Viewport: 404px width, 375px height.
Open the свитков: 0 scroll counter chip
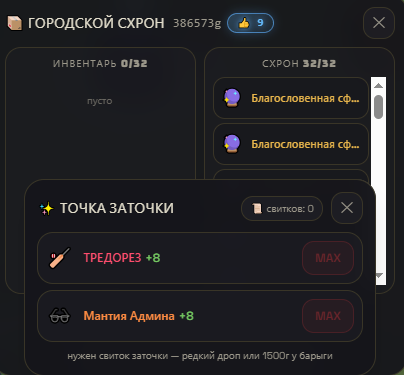pos(282,209)
